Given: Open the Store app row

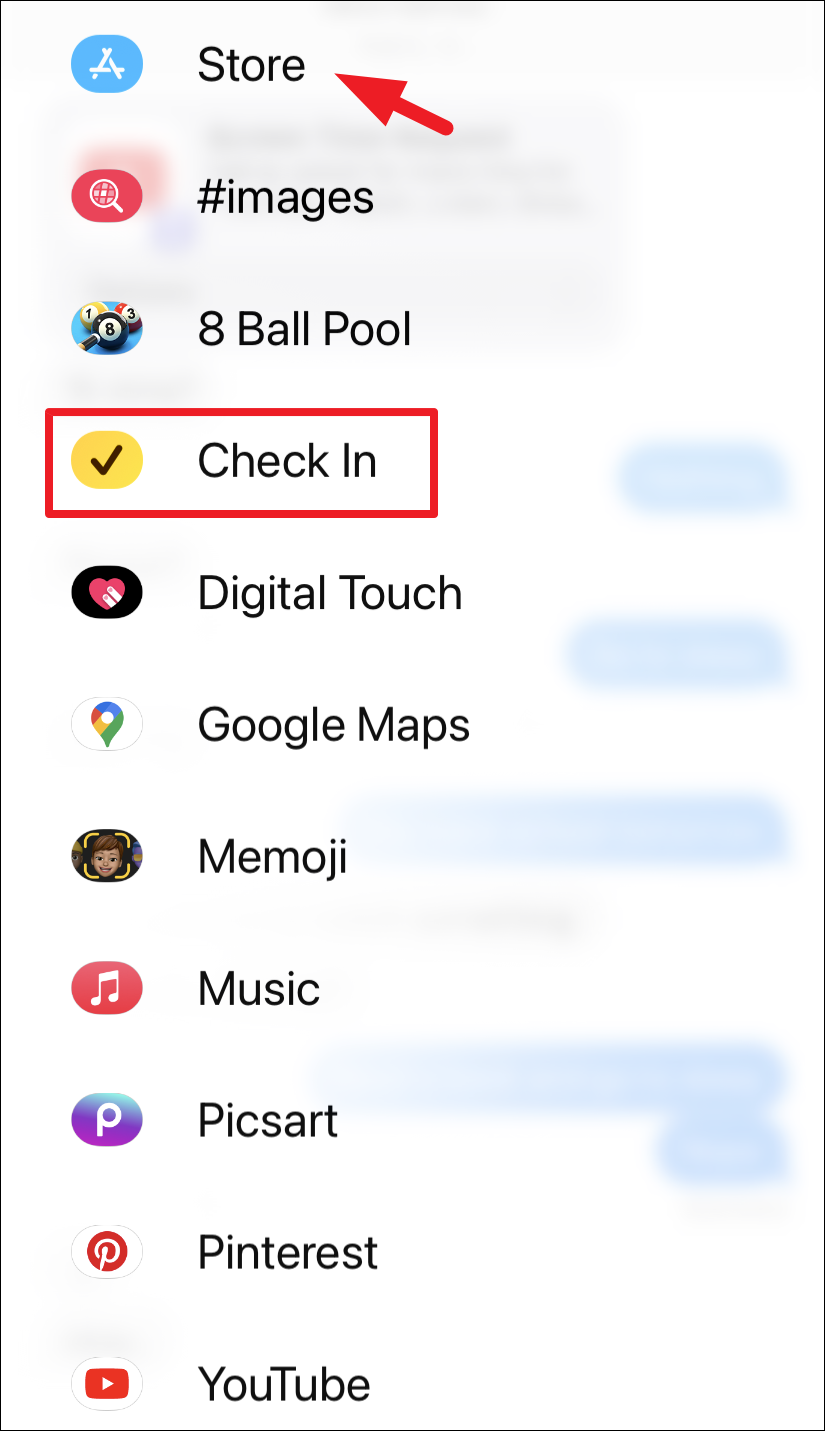Looking at the screenshot, I should [250, 65].
